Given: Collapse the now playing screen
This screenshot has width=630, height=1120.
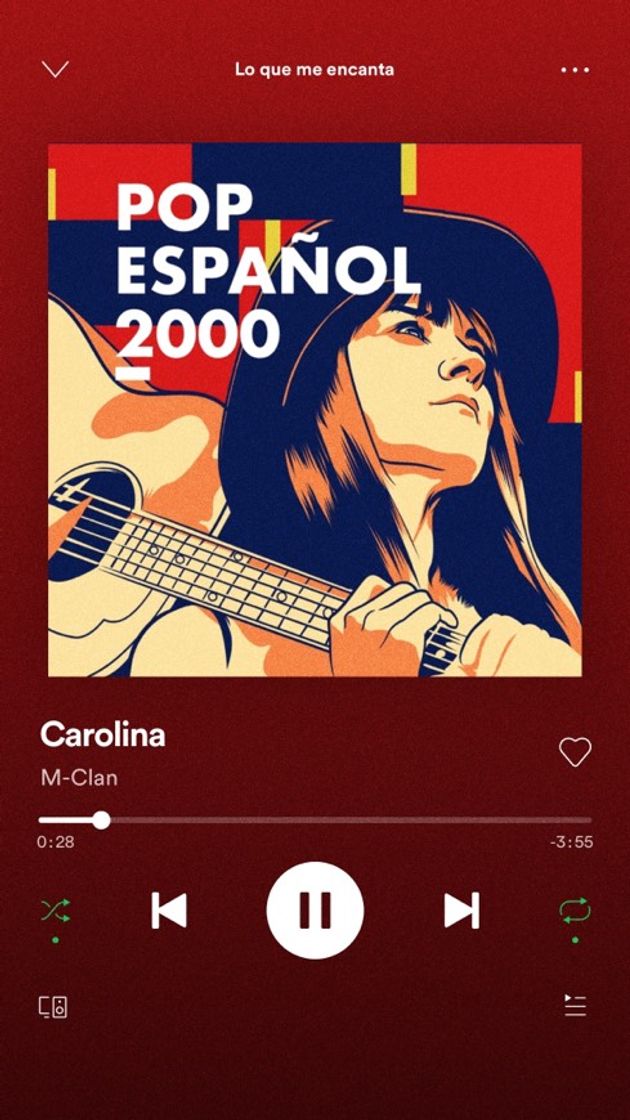Looking at the screenshot, I should (55, 69).
